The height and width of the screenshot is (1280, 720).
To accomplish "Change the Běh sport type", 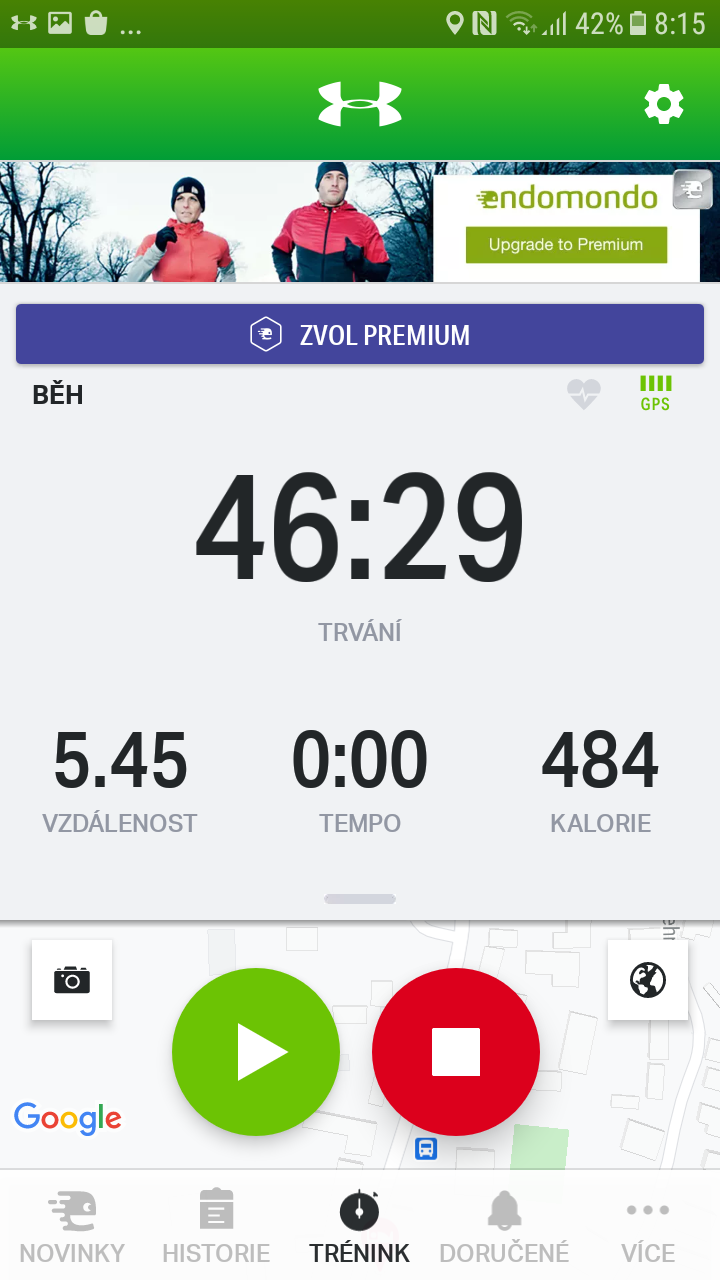I will (58, 395).
